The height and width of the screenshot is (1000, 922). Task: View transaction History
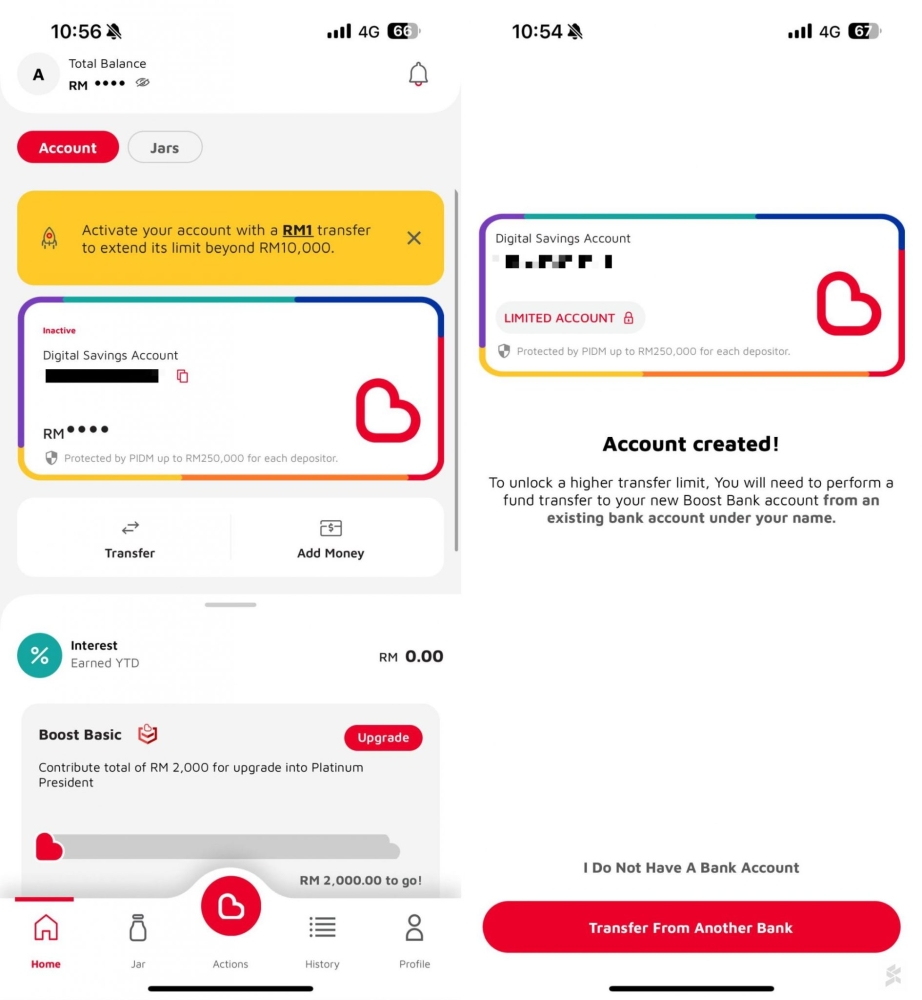(322, 940)
